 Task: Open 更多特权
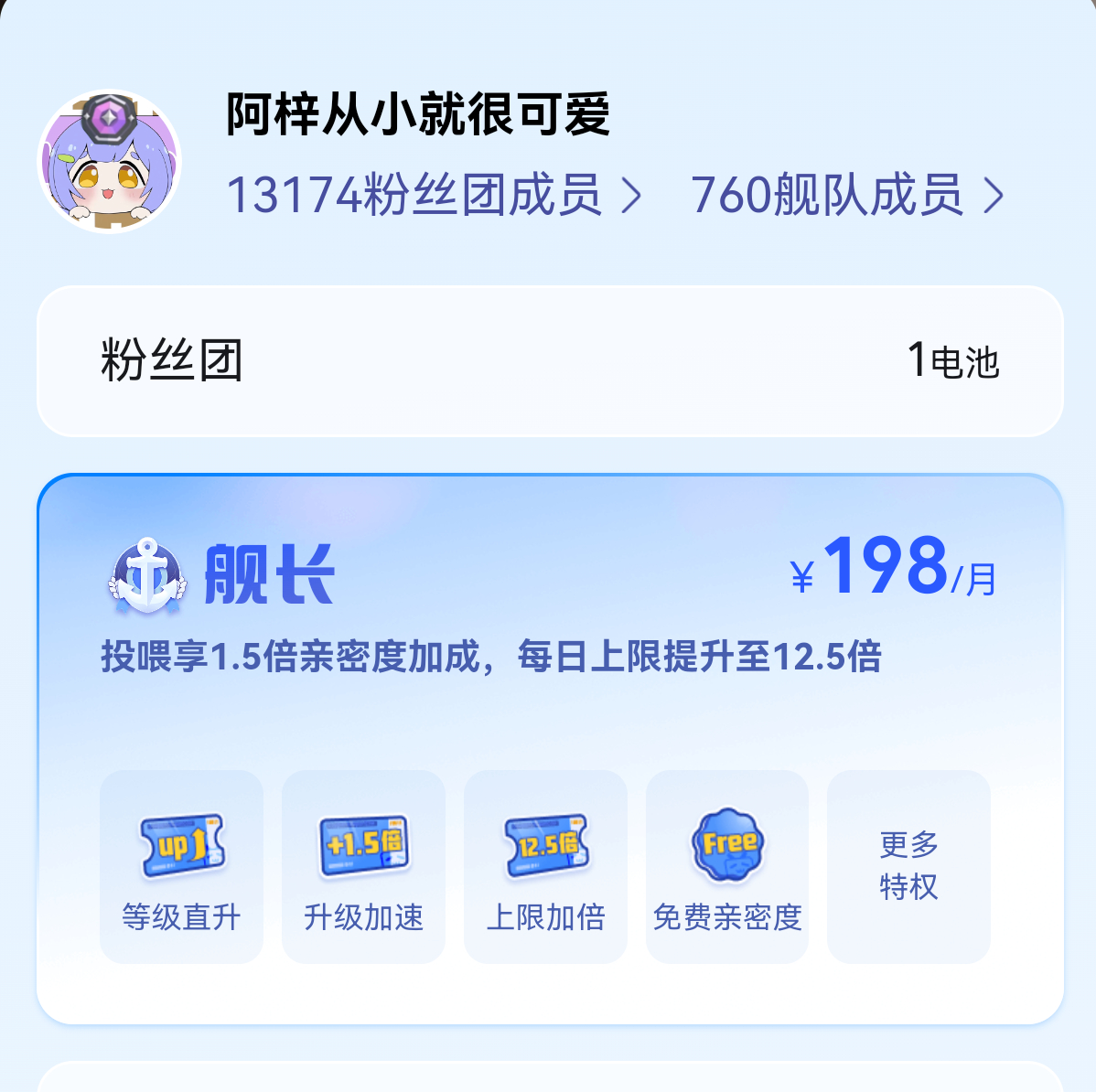tap(908, 866)
